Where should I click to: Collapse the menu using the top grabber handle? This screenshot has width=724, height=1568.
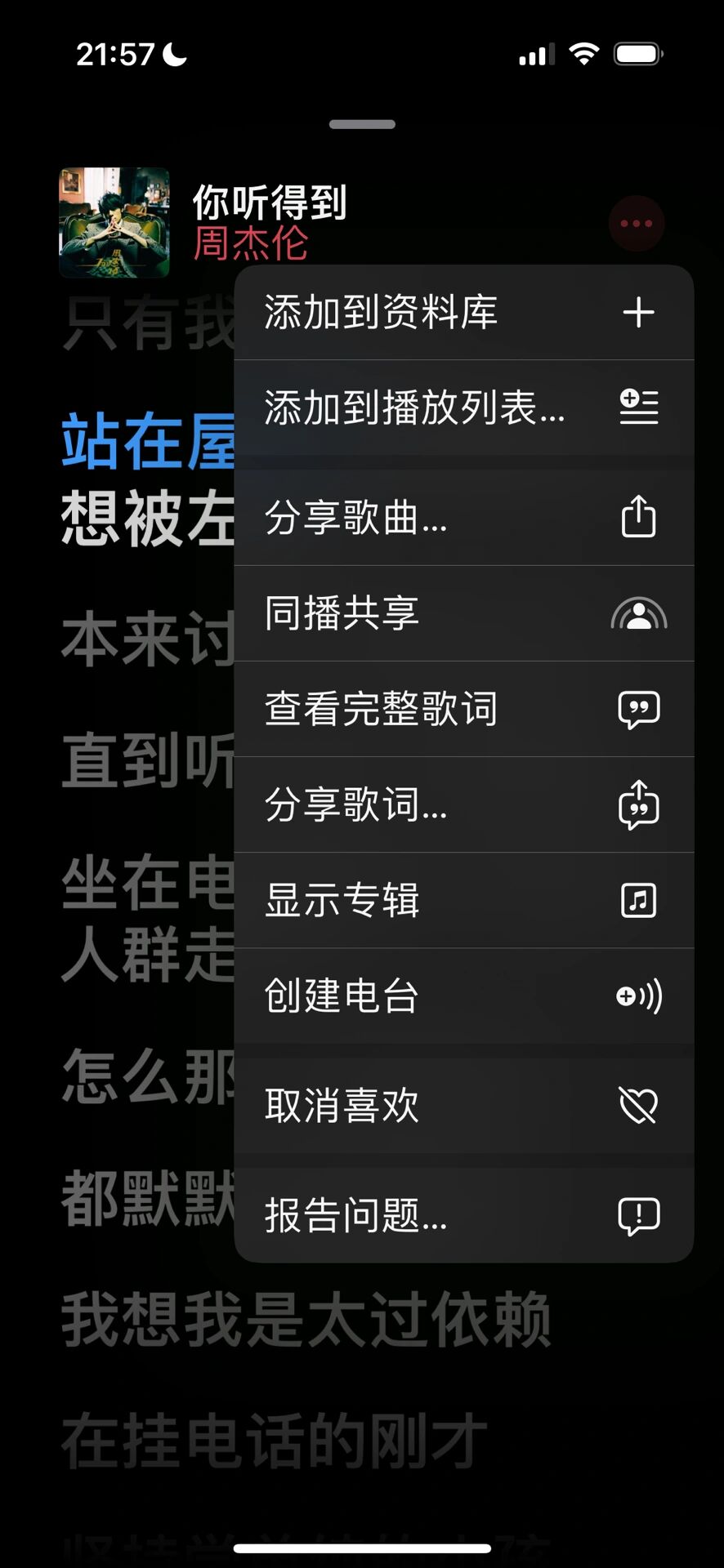tap(362, 124)
